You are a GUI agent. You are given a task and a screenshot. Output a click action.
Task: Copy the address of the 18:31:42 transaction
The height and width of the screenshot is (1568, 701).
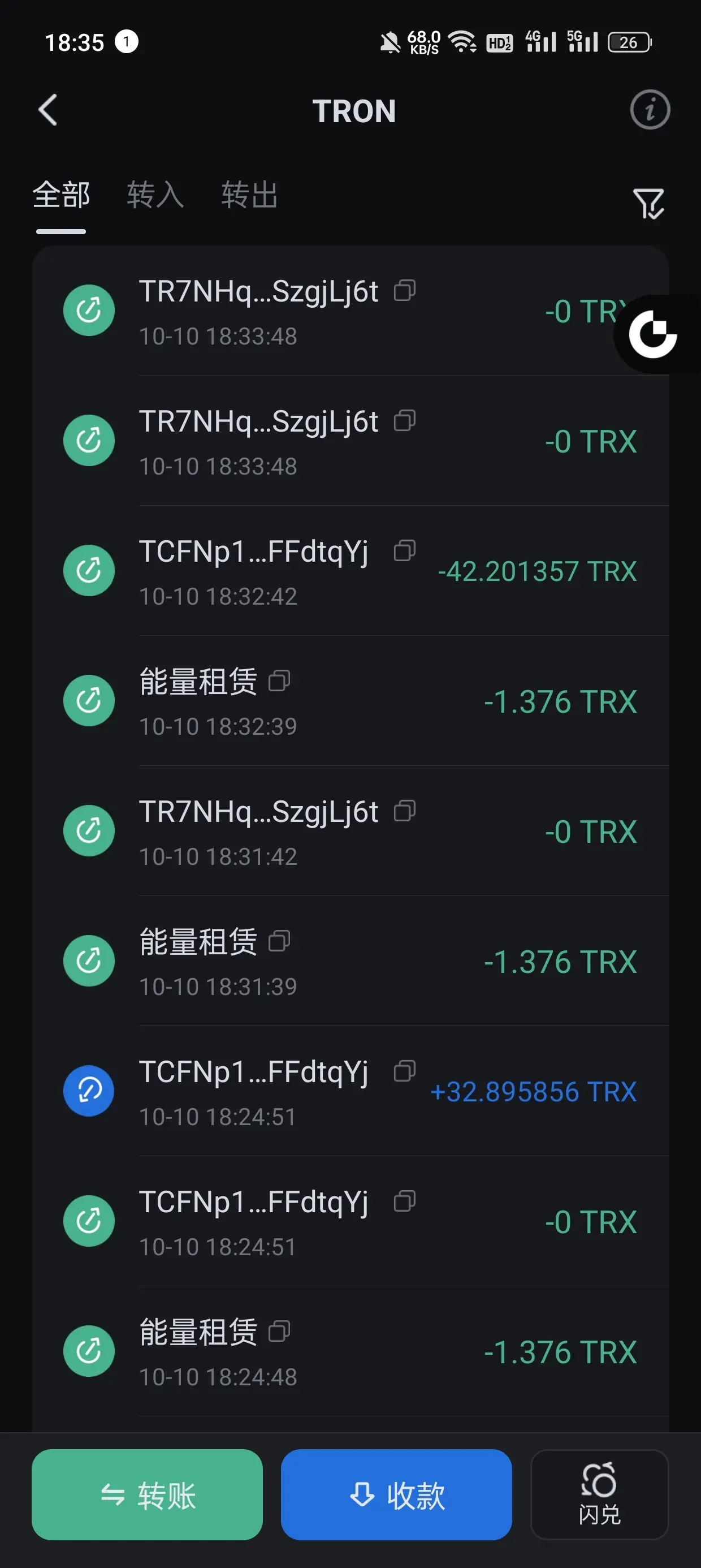pos(405,811)
